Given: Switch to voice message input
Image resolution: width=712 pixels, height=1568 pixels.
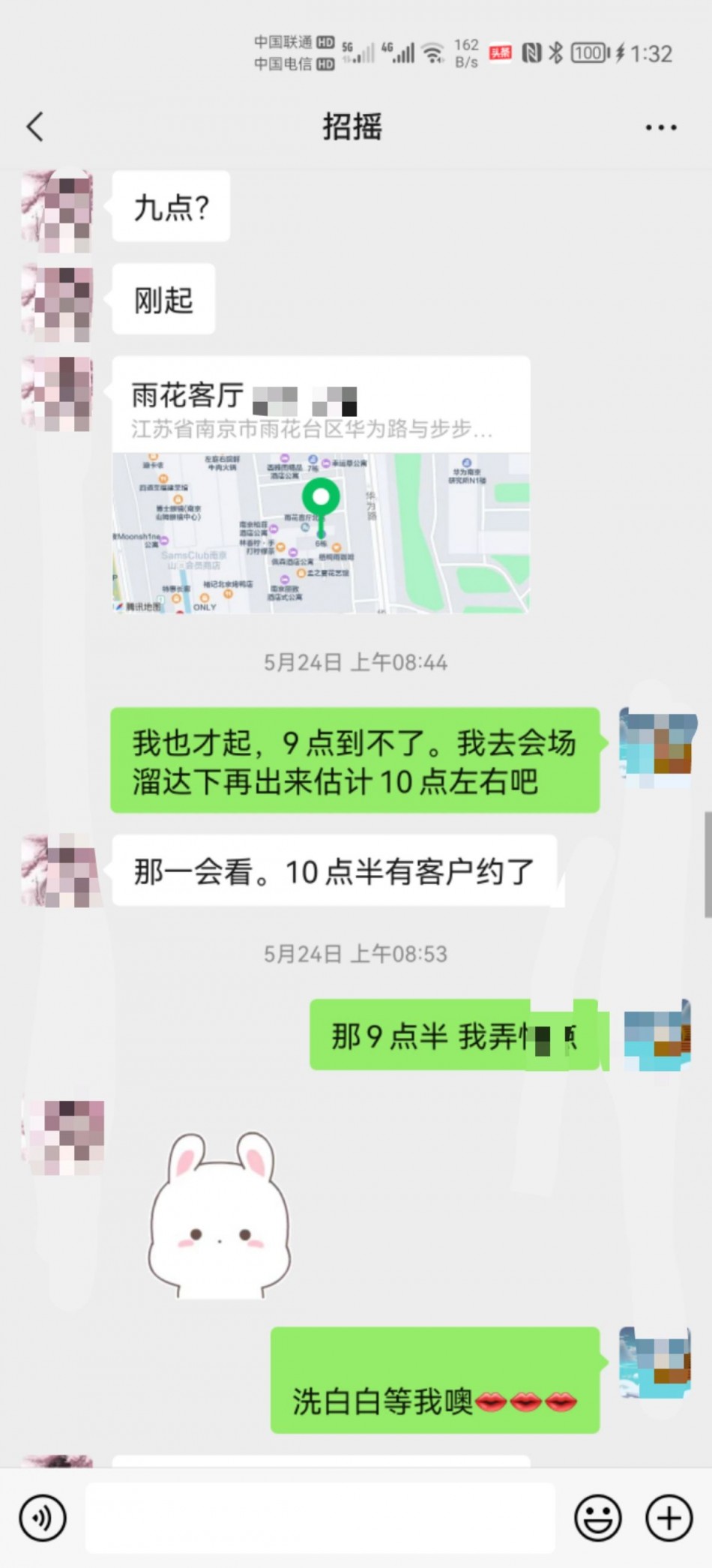Looking at the screenshot, I should (x=43, y=1518).
